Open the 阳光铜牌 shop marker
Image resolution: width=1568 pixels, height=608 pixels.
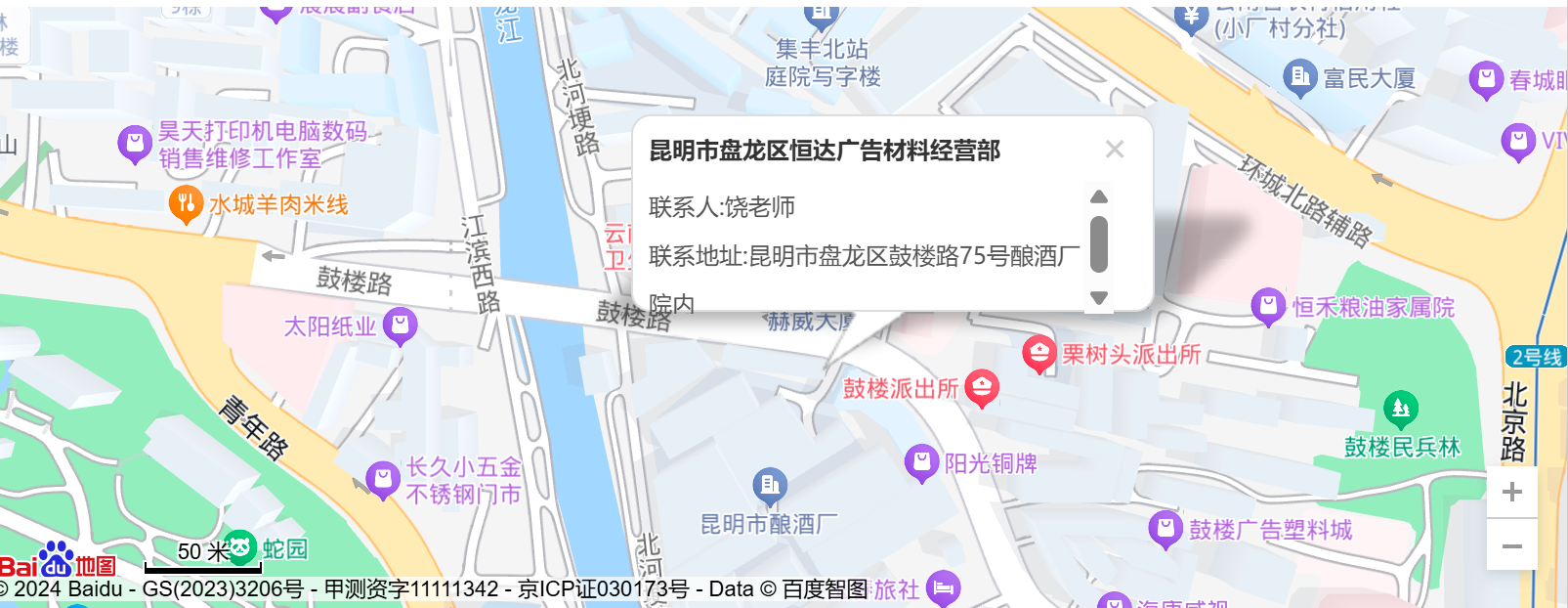(x=921, y=462)
